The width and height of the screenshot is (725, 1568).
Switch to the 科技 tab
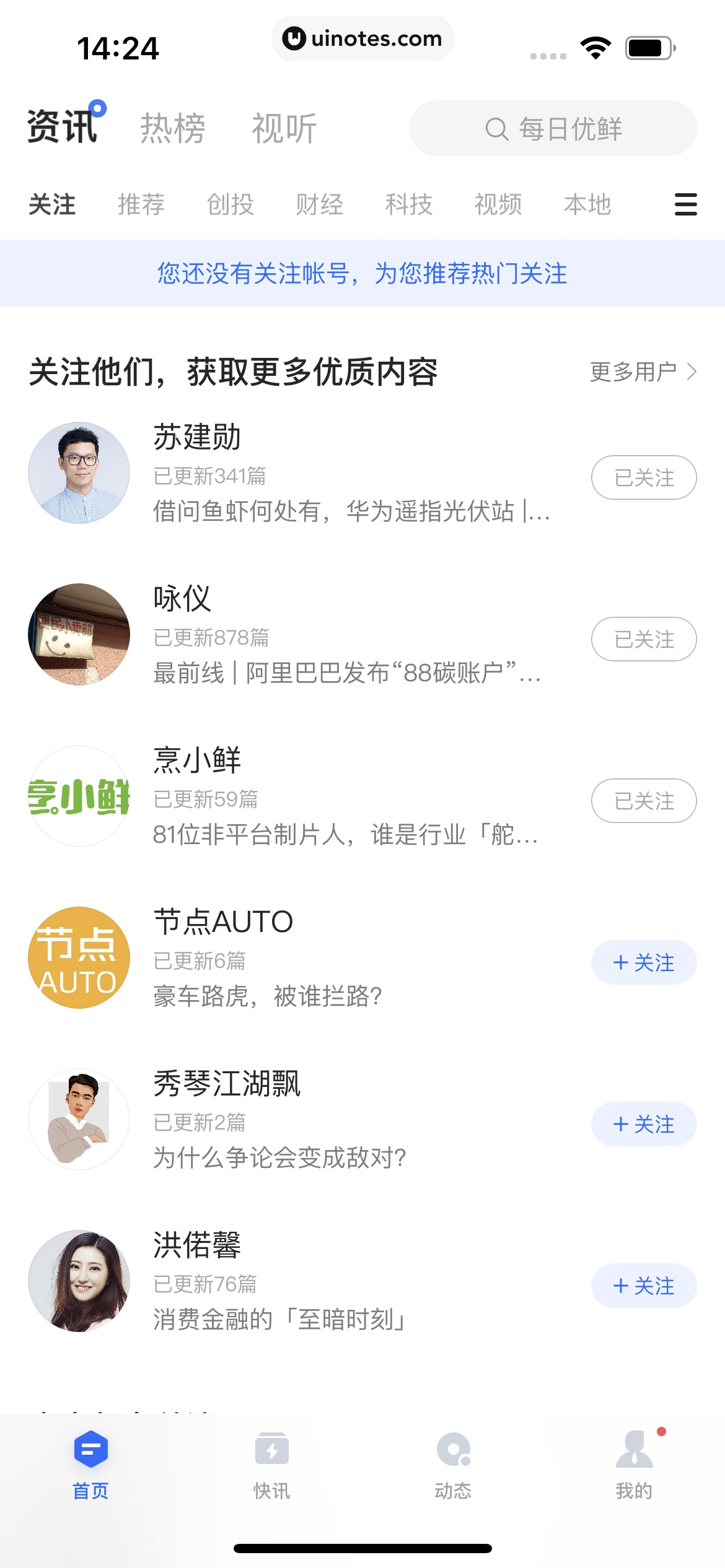[409, 204]
